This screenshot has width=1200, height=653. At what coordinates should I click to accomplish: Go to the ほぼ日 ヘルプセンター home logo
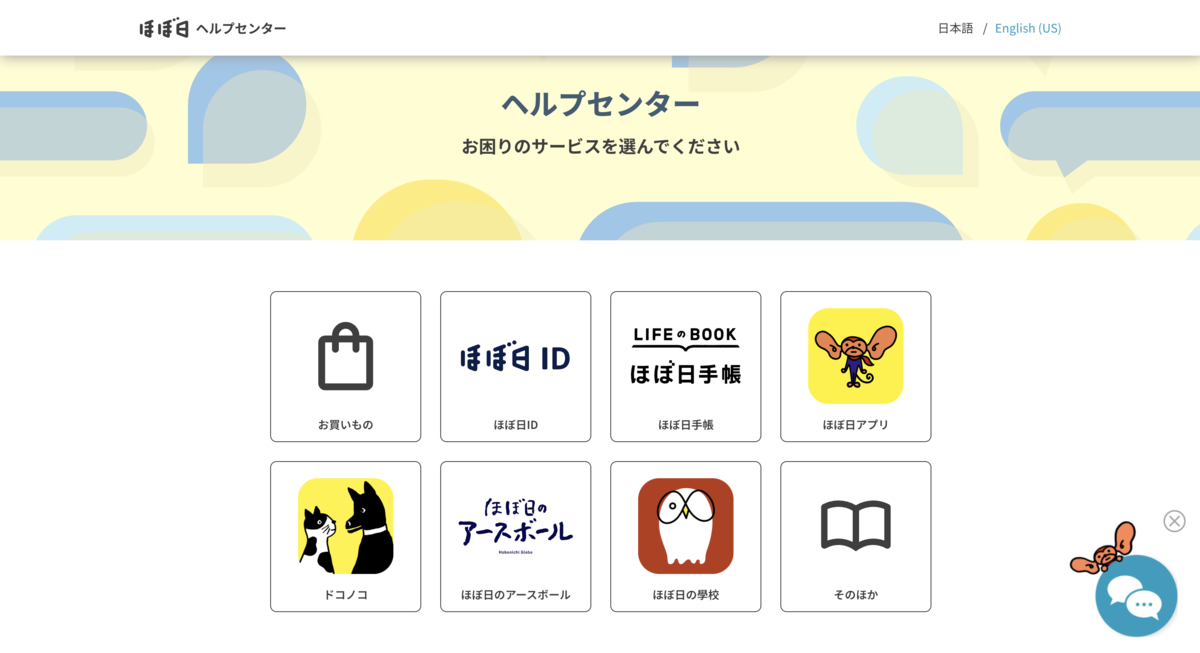pyautogui.click(x=212, y=28)
